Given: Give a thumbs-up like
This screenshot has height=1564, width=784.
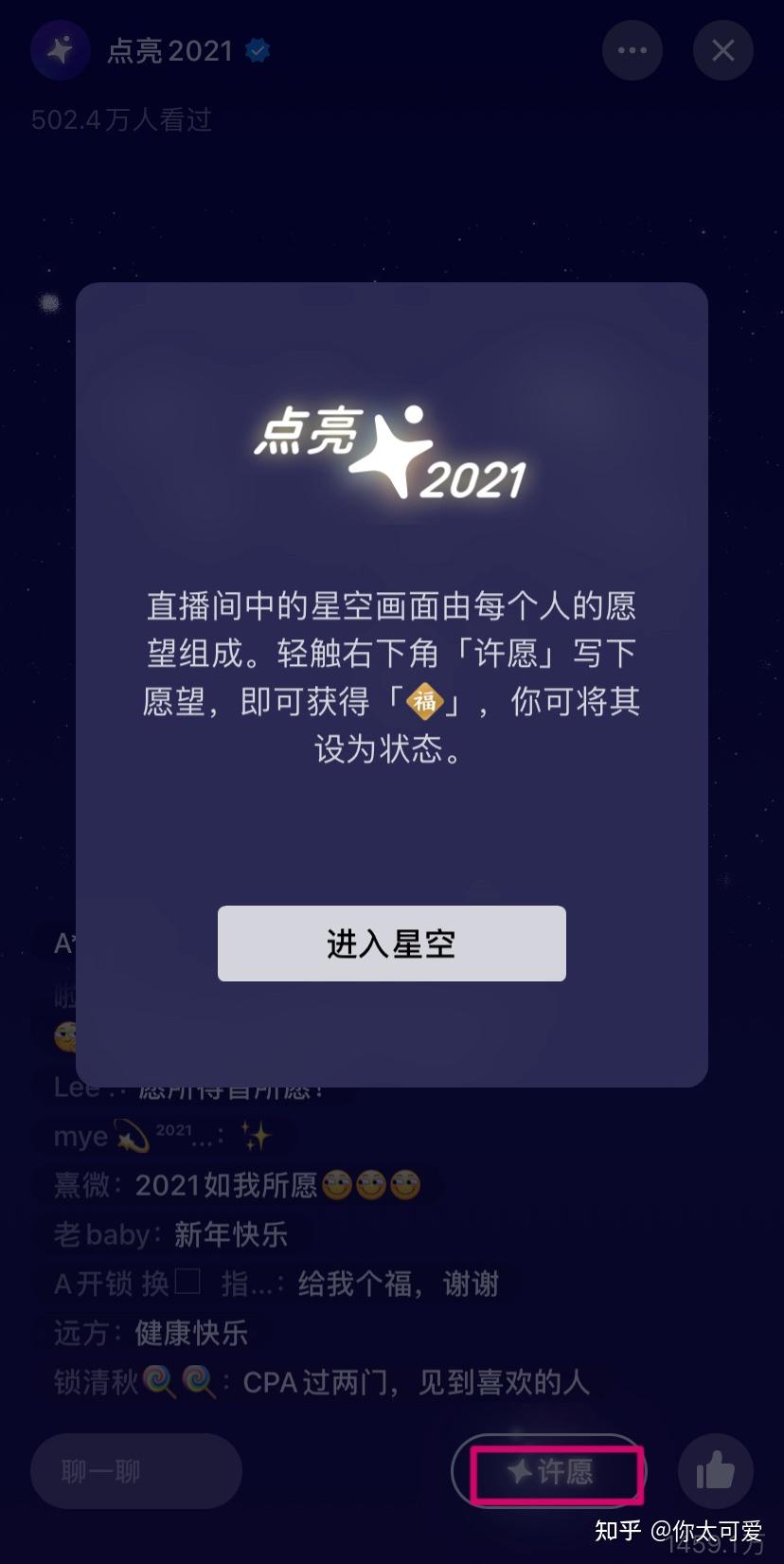Looking at the screenshot, I should tap(715, 1471).
